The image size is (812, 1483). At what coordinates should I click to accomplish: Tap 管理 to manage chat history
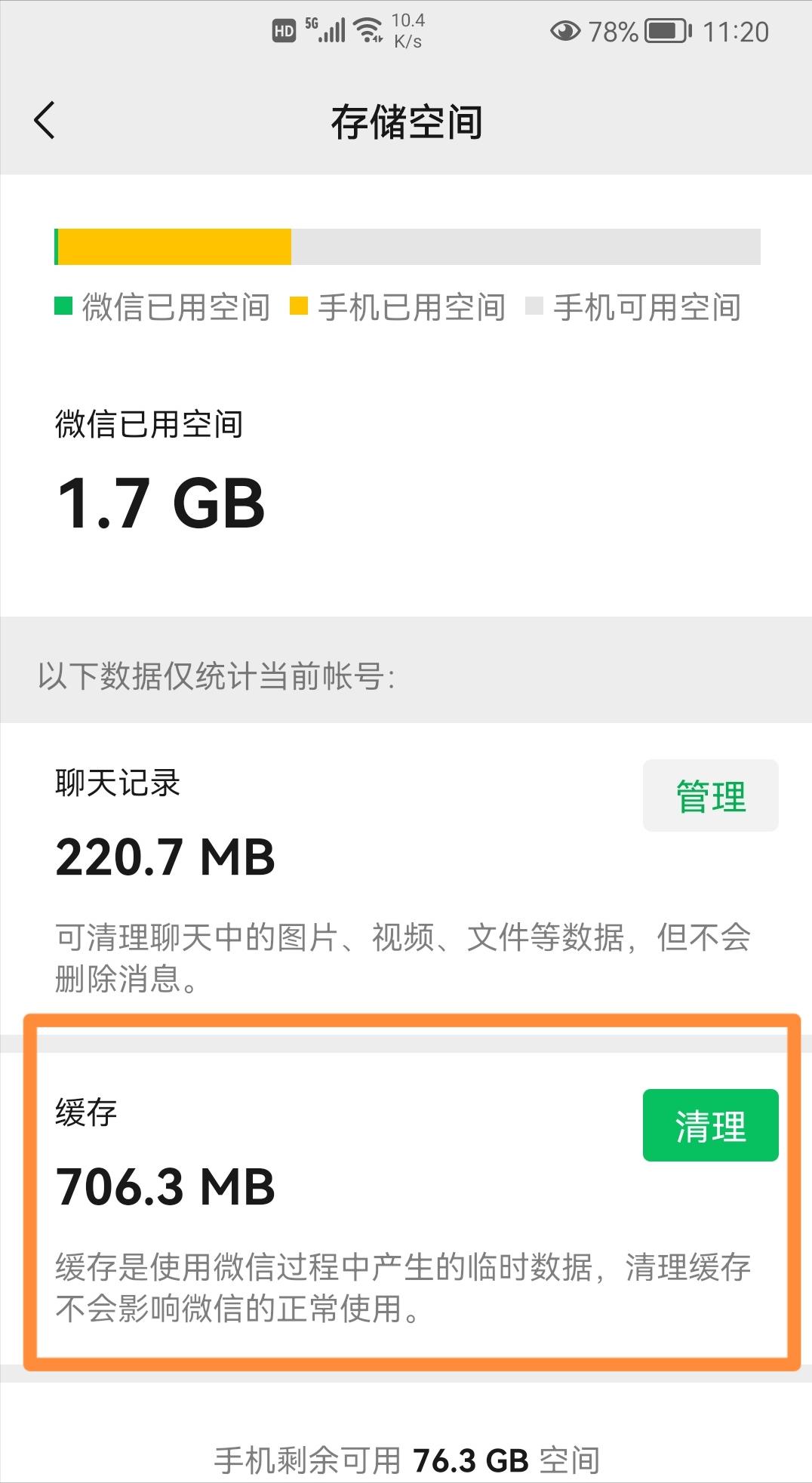709,795
